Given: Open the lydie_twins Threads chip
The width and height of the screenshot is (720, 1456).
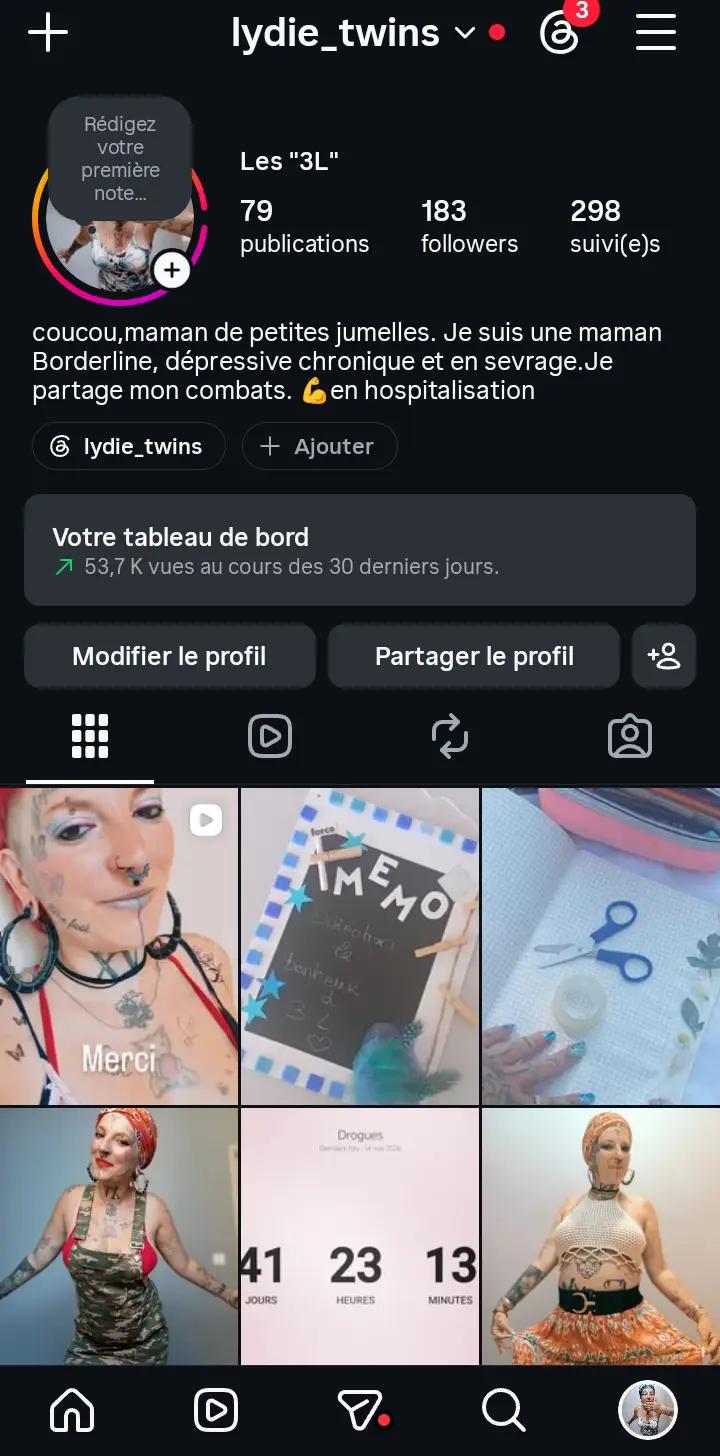Looking at the screenshot, I should [128, 446].
